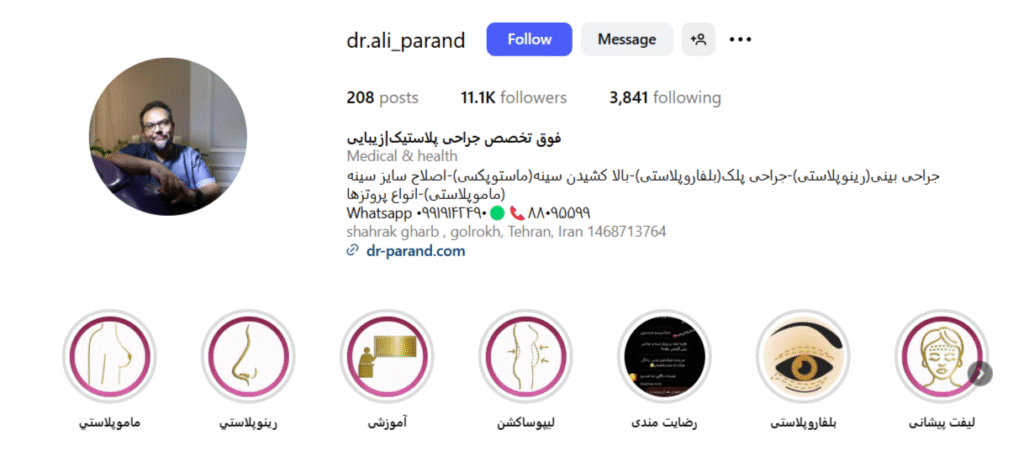
Task: View the 11.1K followers list
Action: (x=513, y=98)
